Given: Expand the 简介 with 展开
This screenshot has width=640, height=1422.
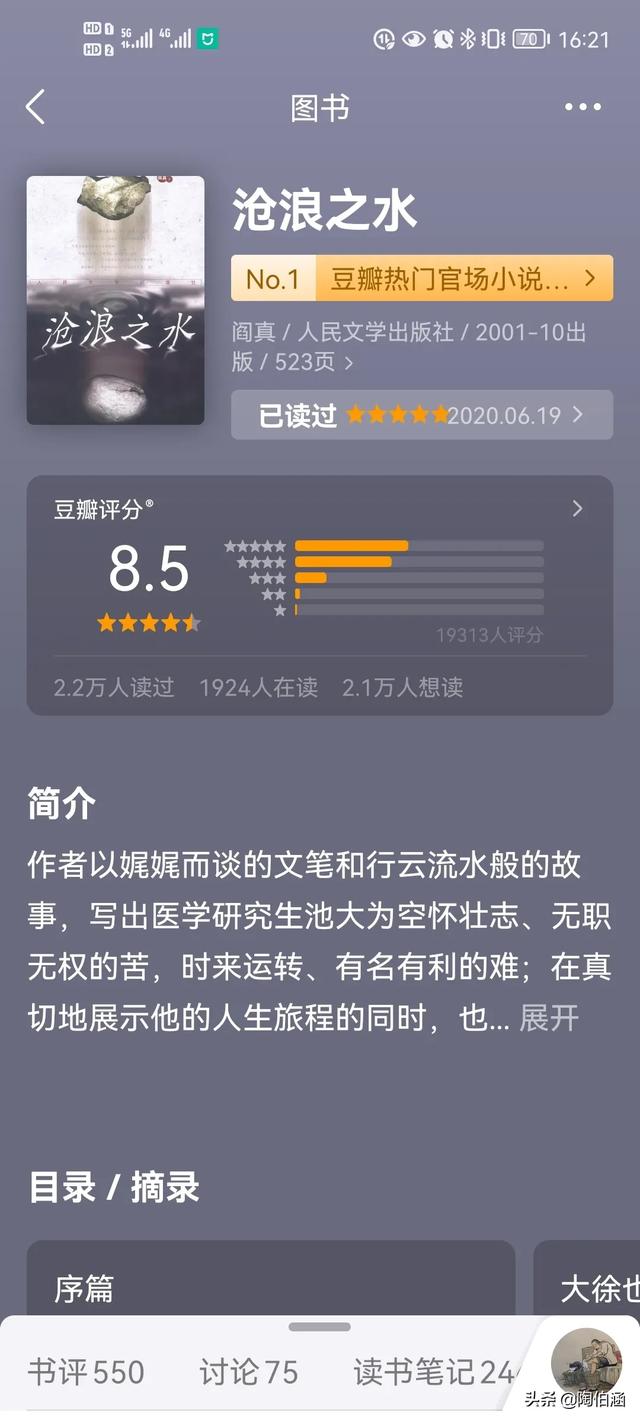Looking at the screenshot, I should [x=549, y=1018].
